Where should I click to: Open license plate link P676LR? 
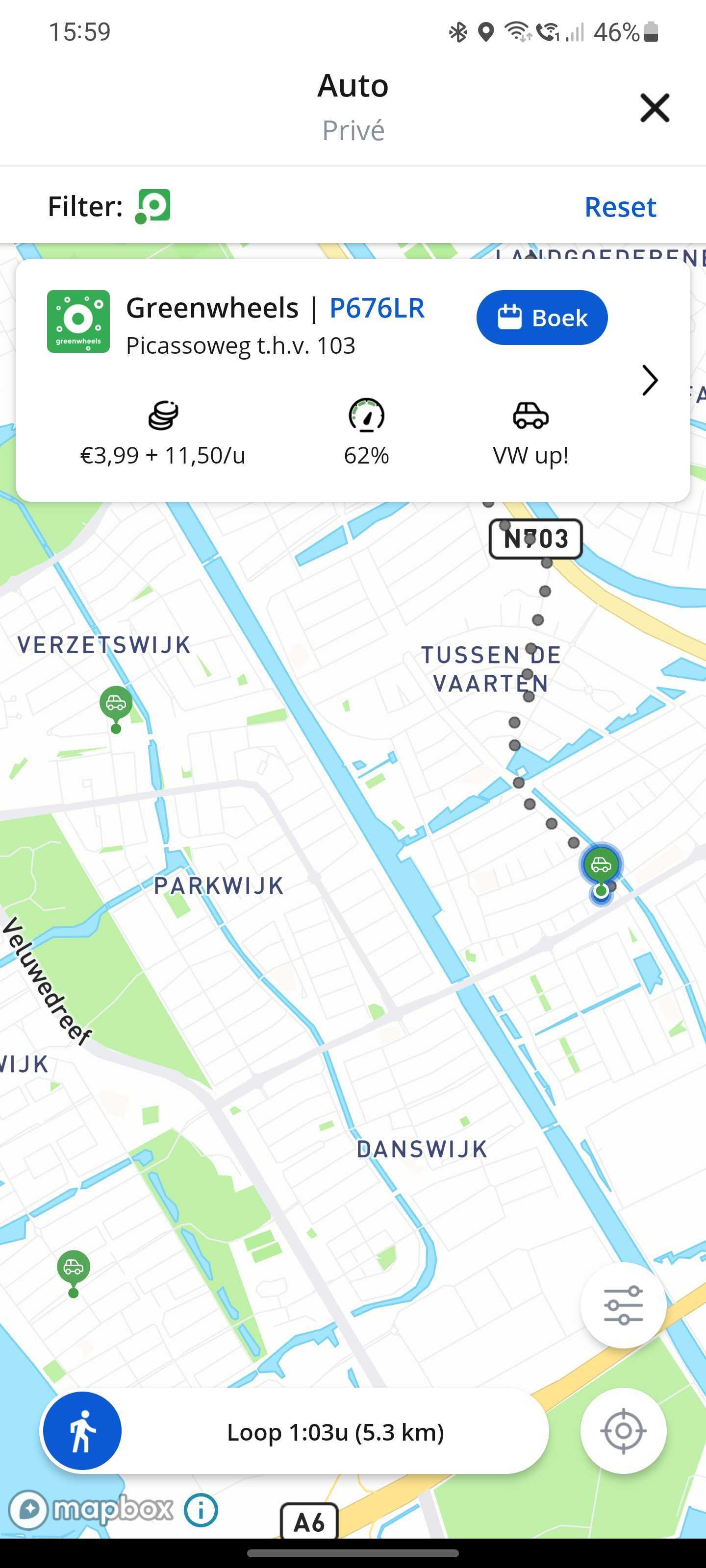tap(377, 308)
